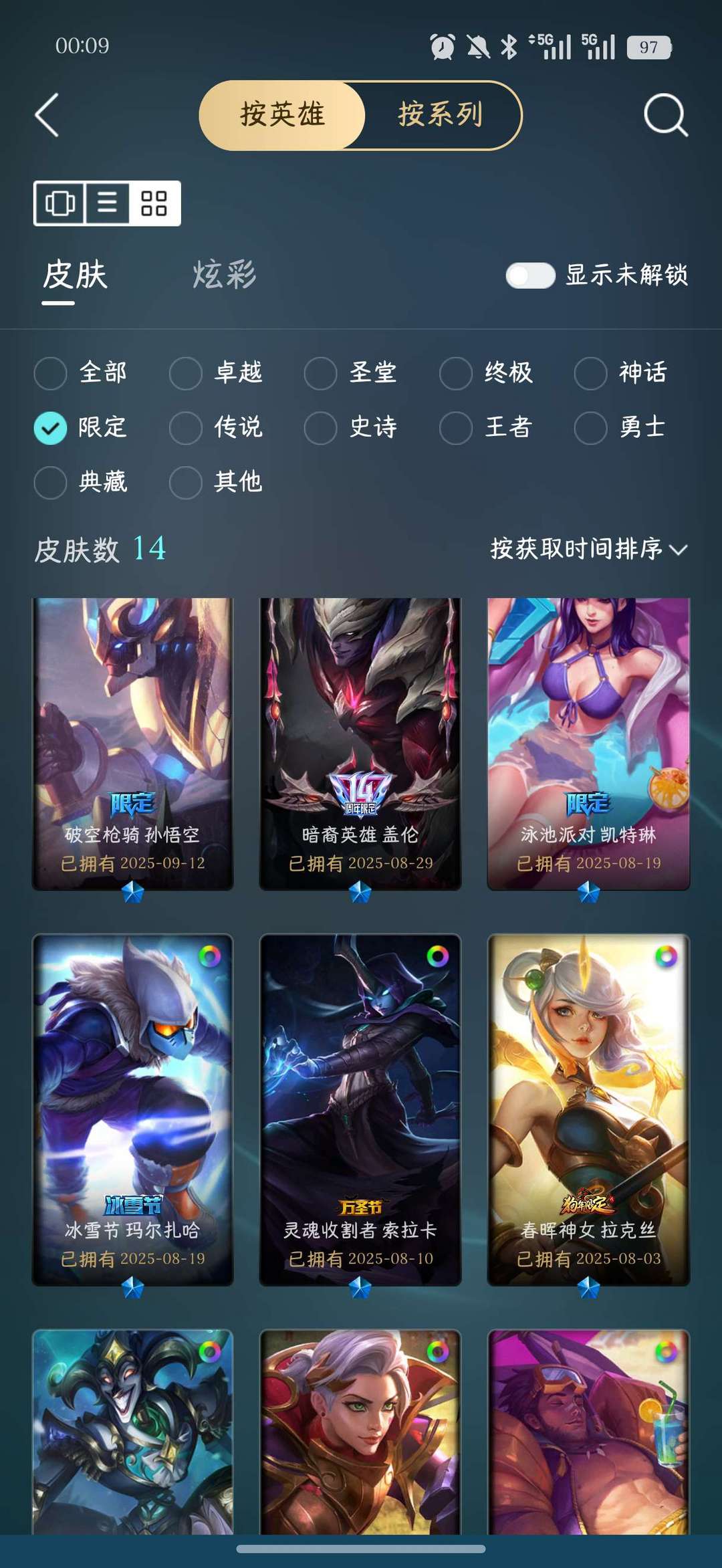Switch to the list view layout icon

coord(107,203)
